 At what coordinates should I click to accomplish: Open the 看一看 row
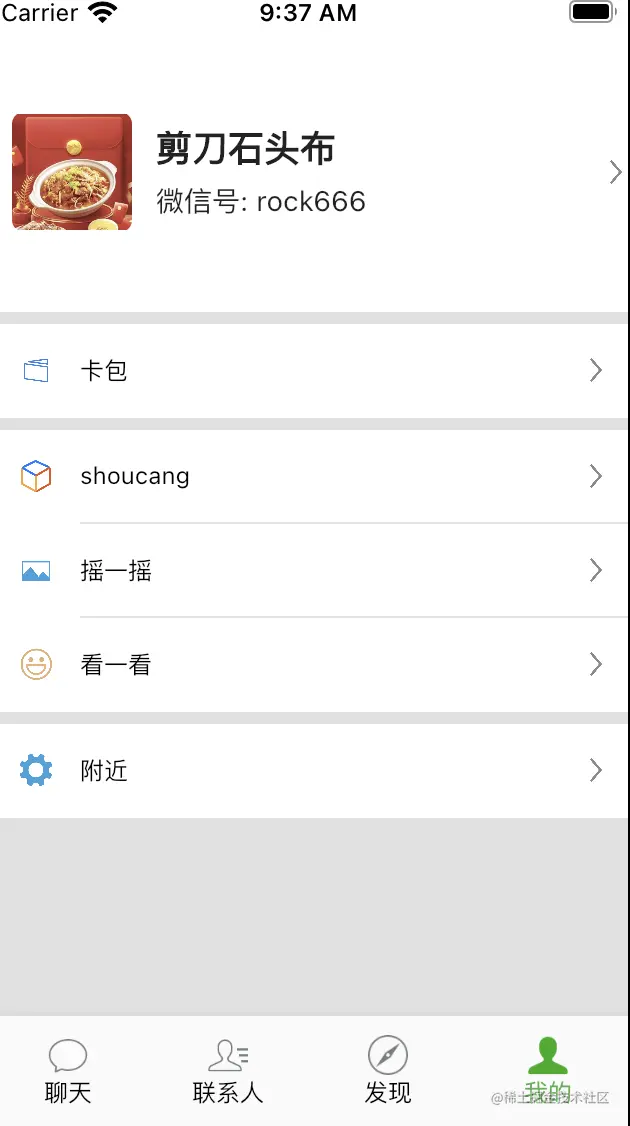(x=315, y=665)
